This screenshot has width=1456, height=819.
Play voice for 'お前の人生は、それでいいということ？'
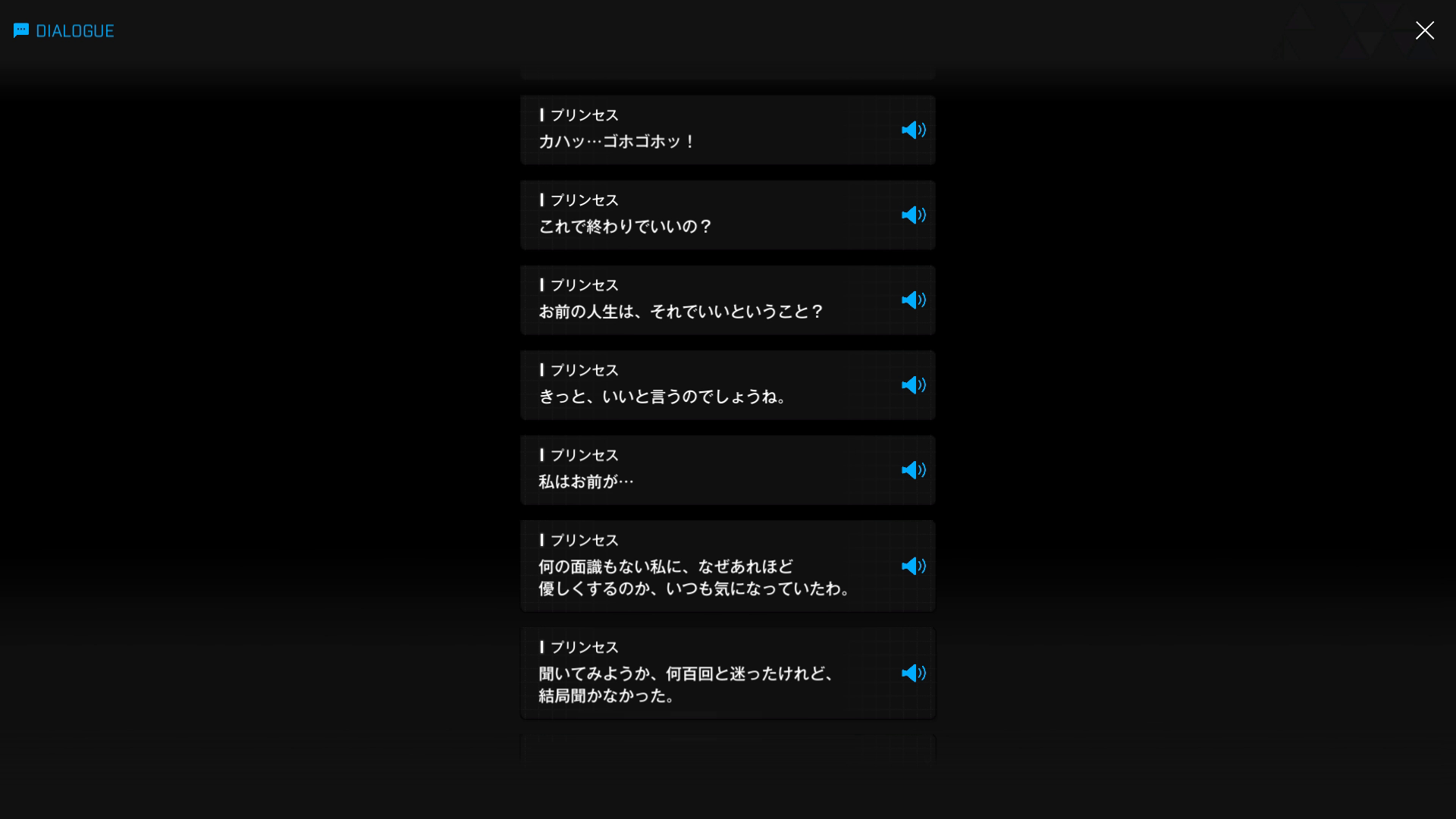click(913, 300)
